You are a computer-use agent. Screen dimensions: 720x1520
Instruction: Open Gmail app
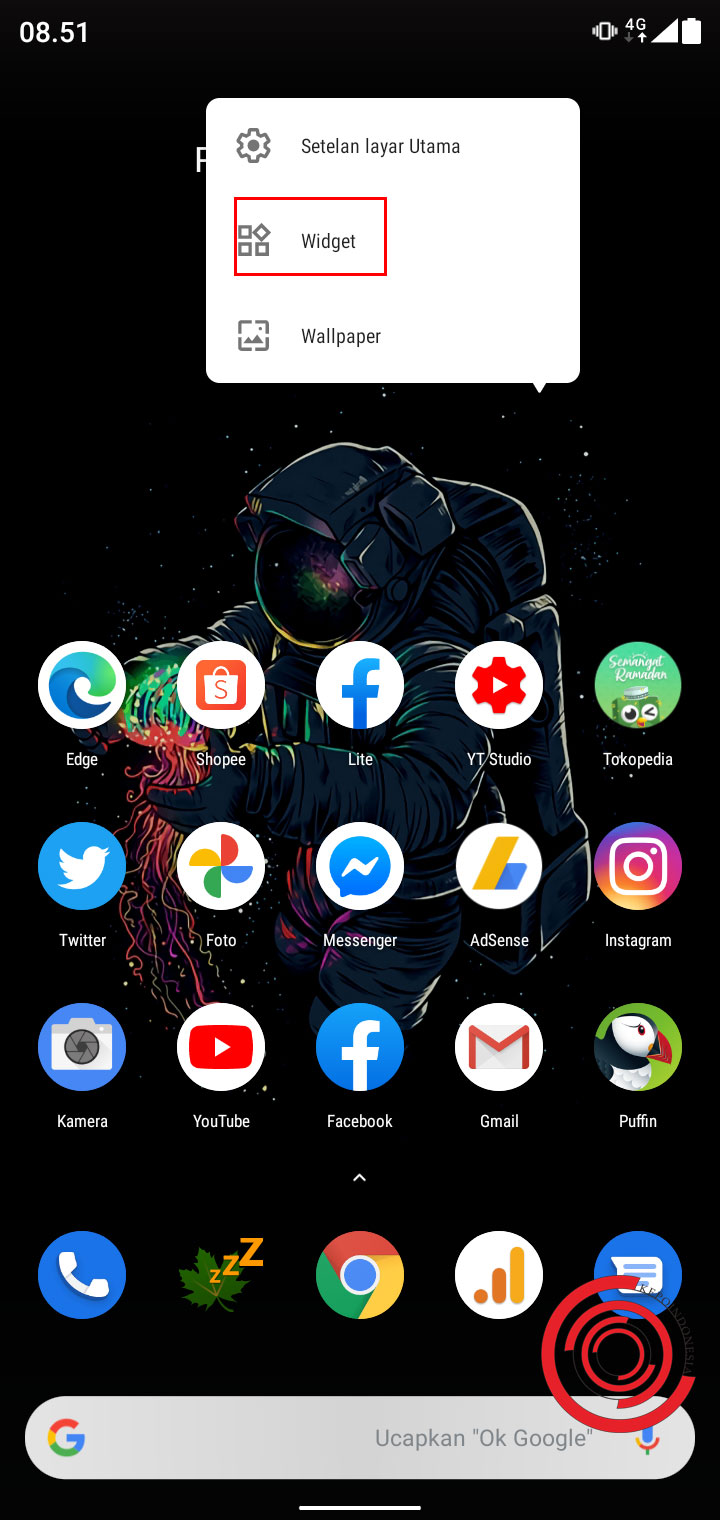pyautogui.click(x=499, y=1048)
